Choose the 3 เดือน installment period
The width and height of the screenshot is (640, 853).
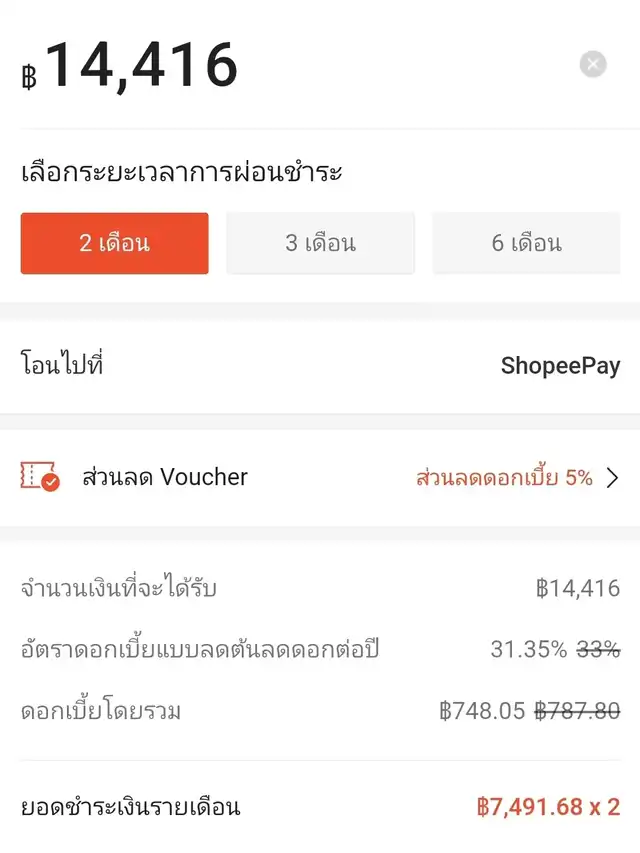320,243
